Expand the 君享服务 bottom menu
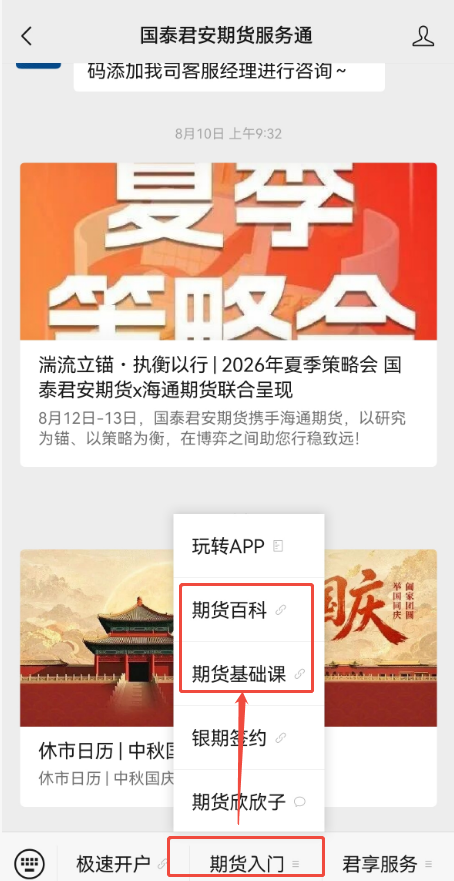Screen dimensions: 454x881 (x=388, y=863)
